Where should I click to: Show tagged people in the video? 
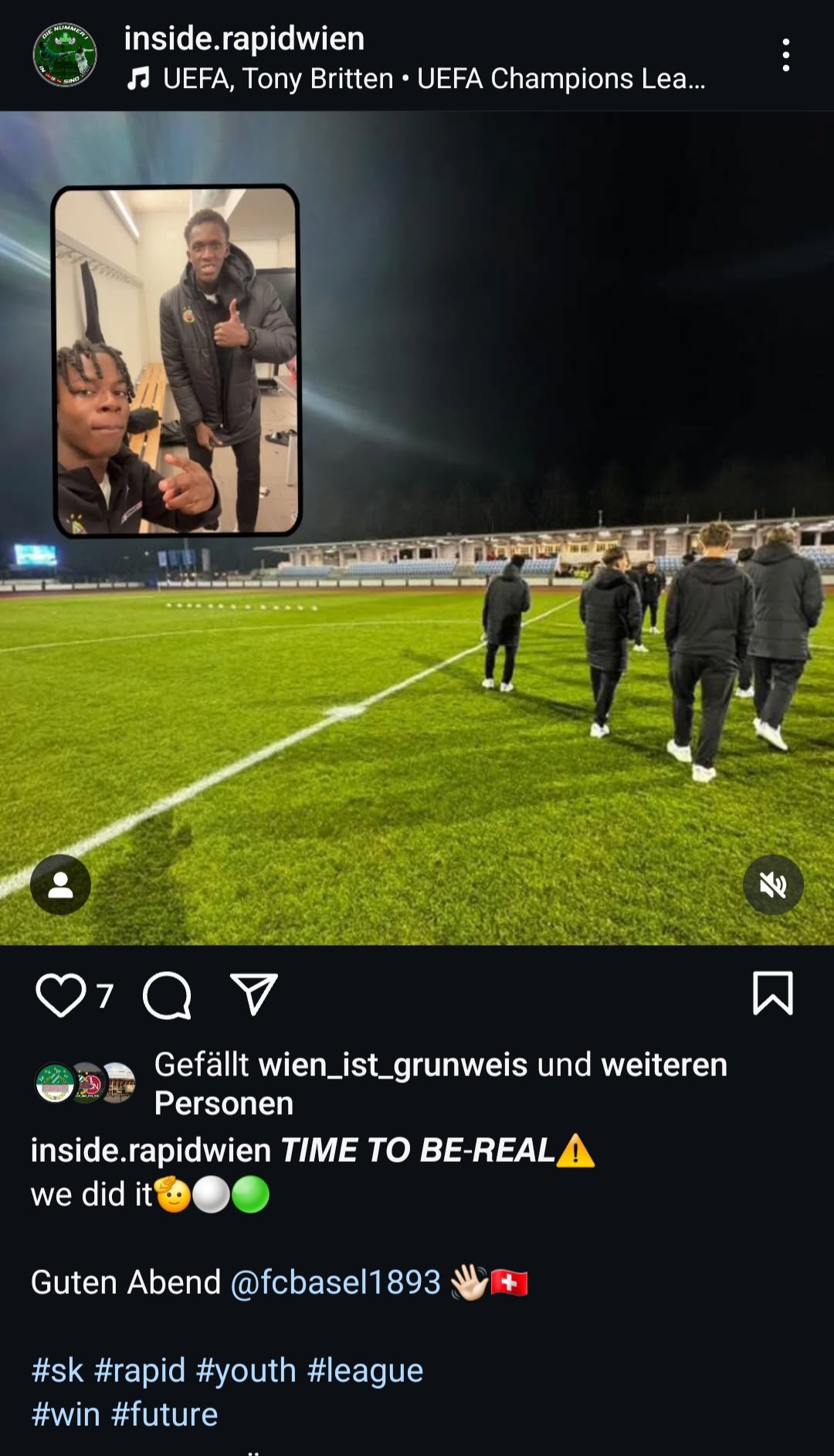click(60, 885)
